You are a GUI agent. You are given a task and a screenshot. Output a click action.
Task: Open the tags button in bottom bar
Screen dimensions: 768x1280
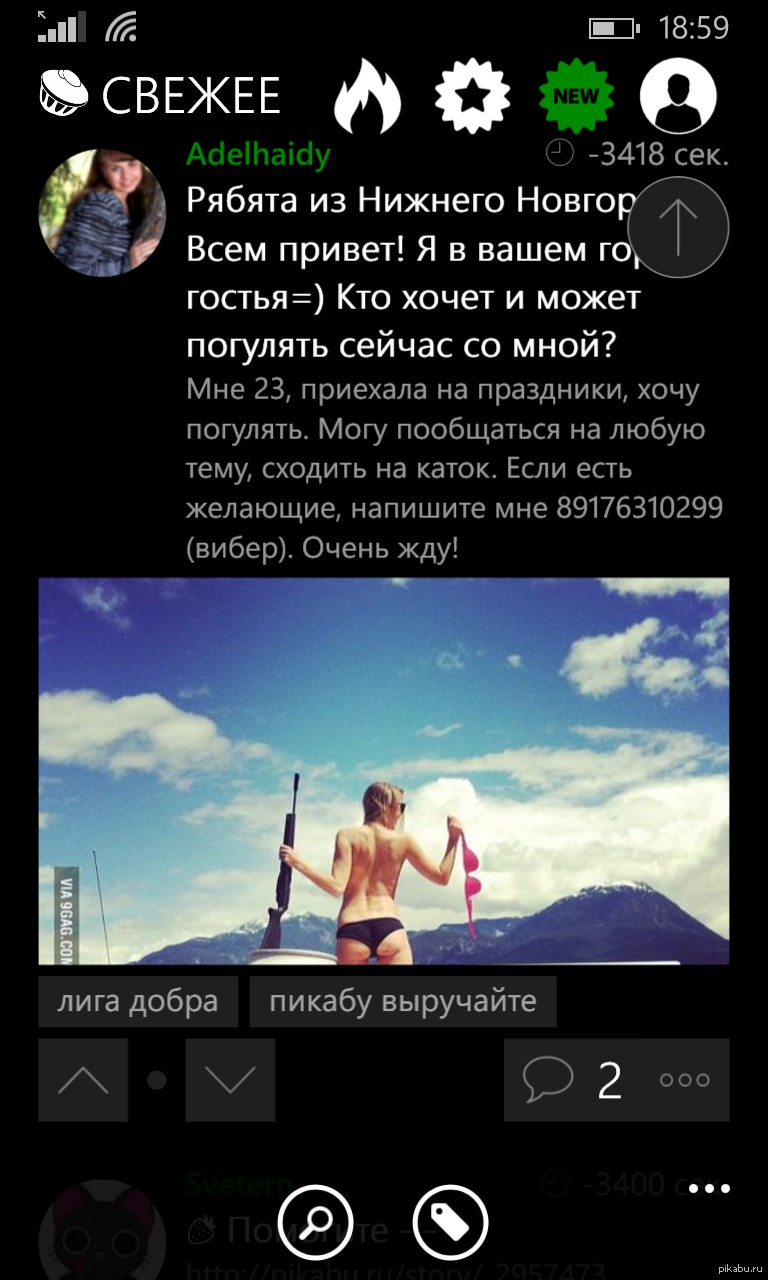pos(450,1221)
